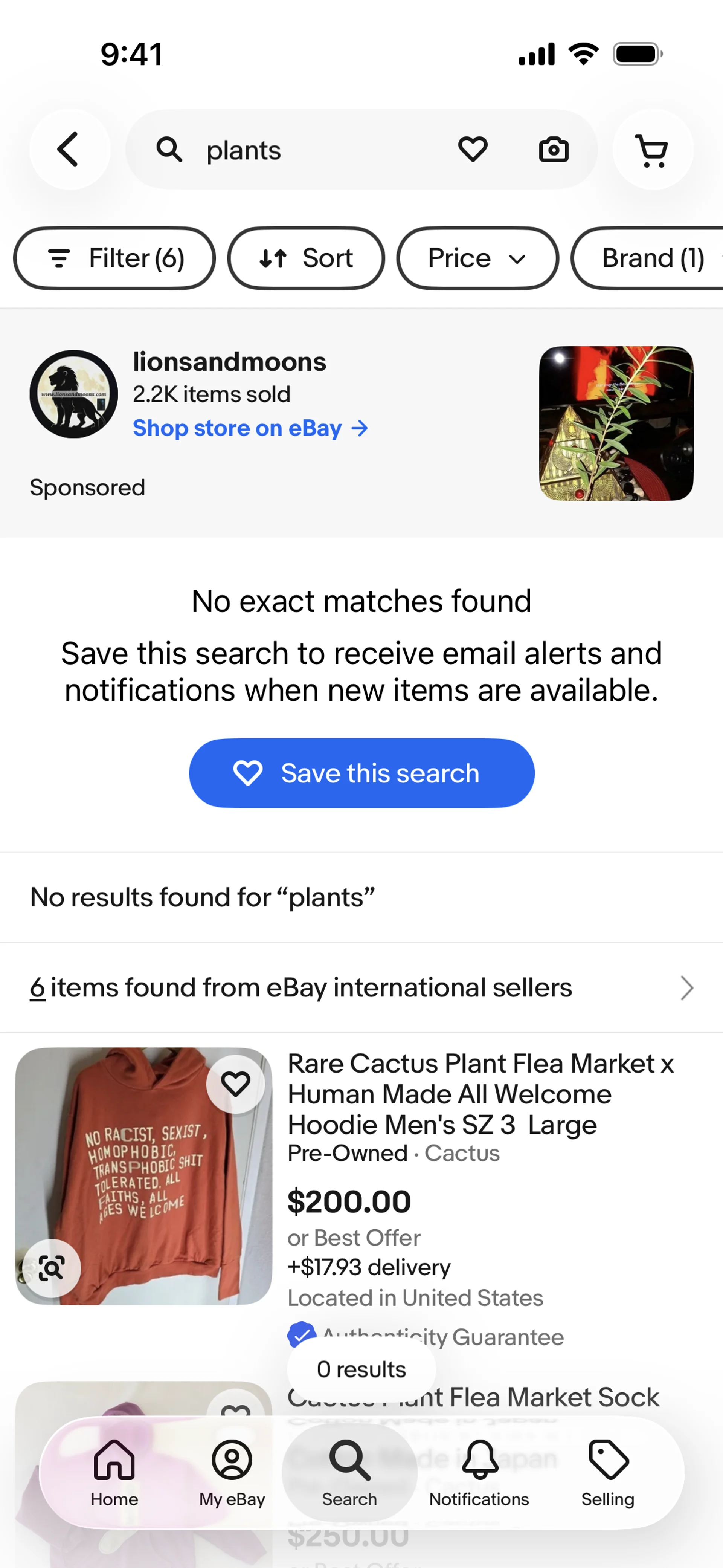
Task: Go back using the back arrow
Action: click(x=69, y=149)
